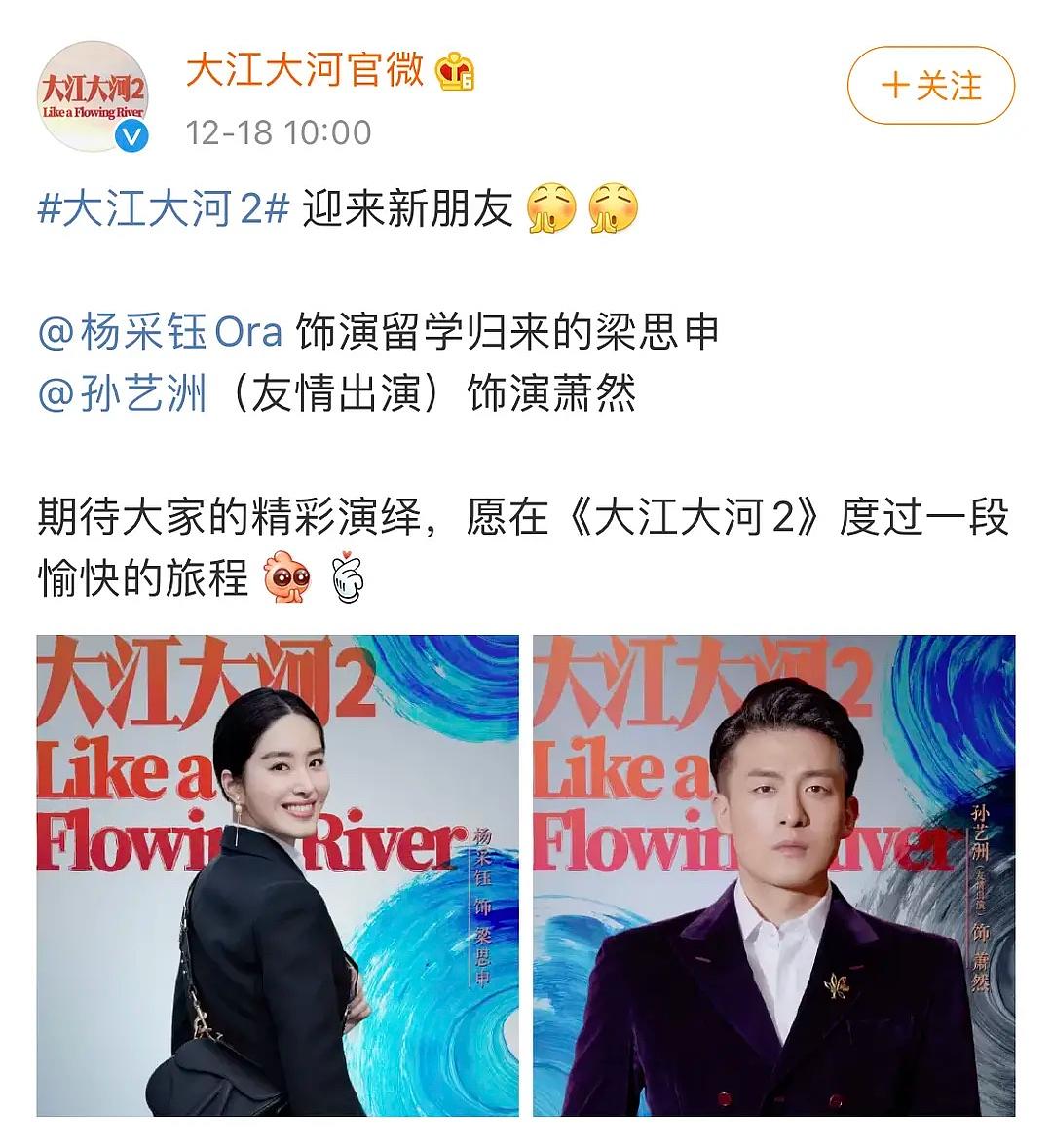Open the 大江大河官微 account name

click(x=305, y=70)
